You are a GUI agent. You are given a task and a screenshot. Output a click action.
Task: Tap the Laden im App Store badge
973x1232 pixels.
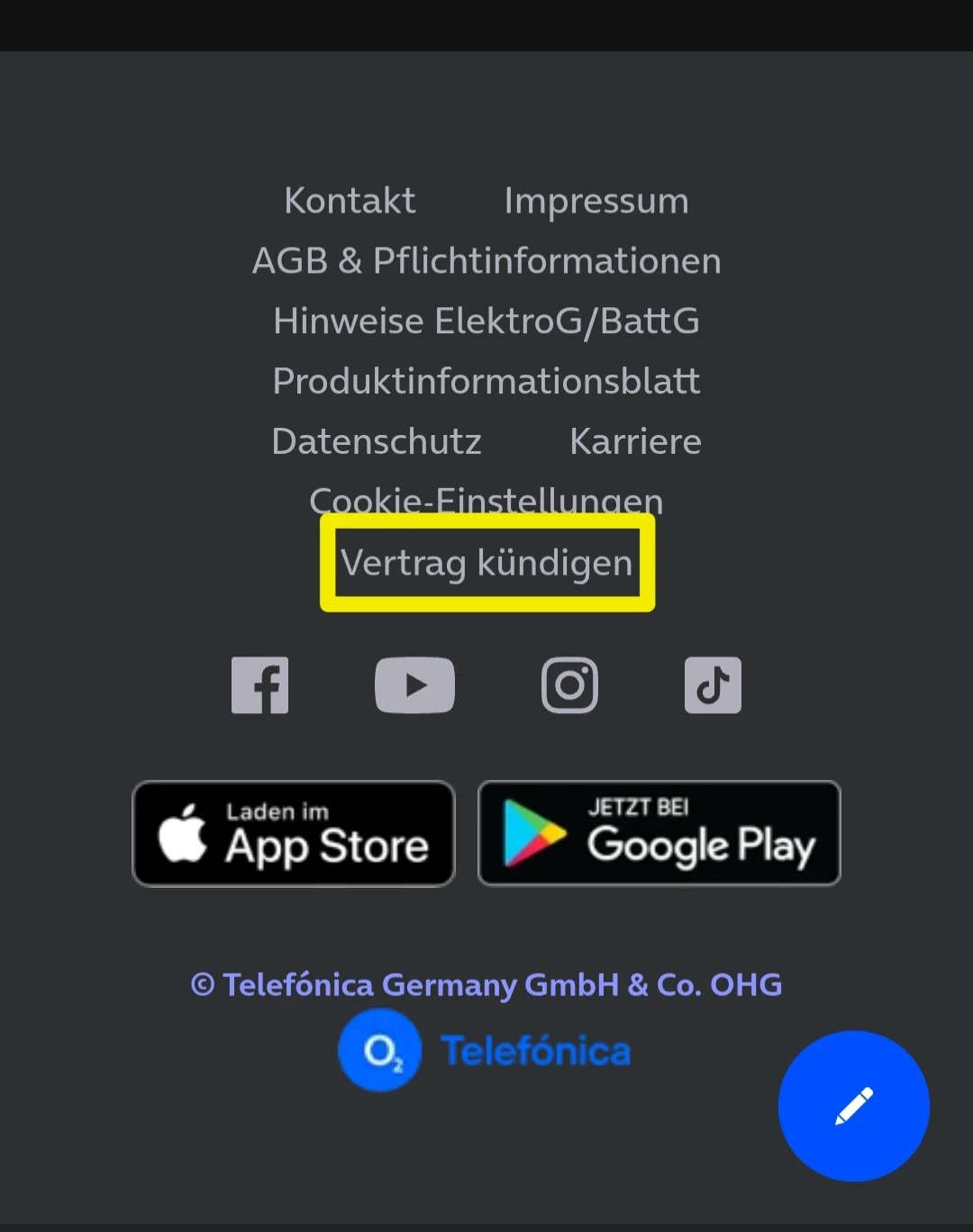click(294, 834)
